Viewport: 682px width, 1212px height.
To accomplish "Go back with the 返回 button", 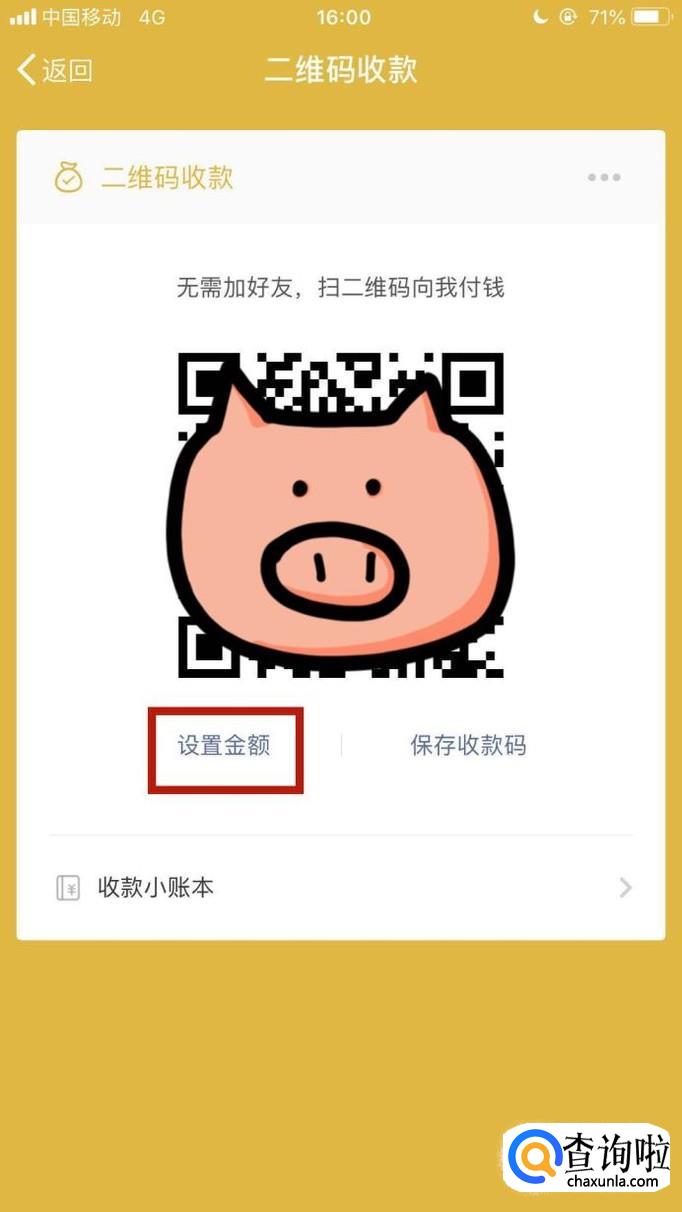I will [x=56, y=70].
